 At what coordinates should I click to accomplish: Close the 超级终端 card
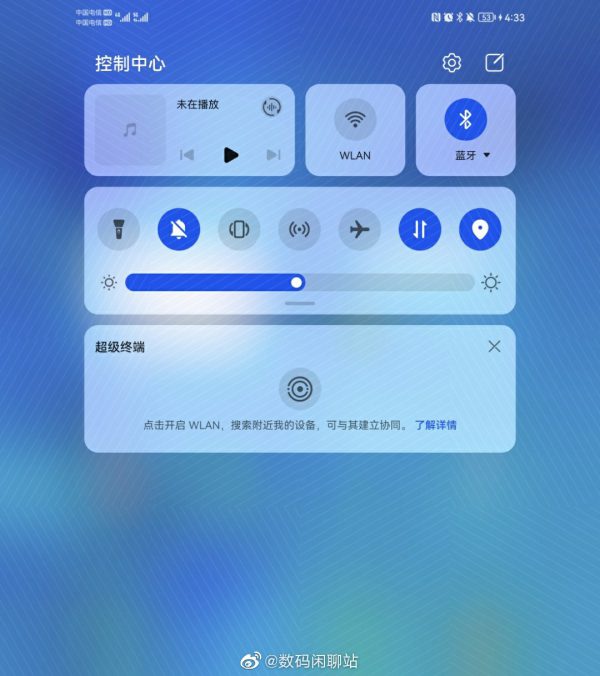click(494, 346)
